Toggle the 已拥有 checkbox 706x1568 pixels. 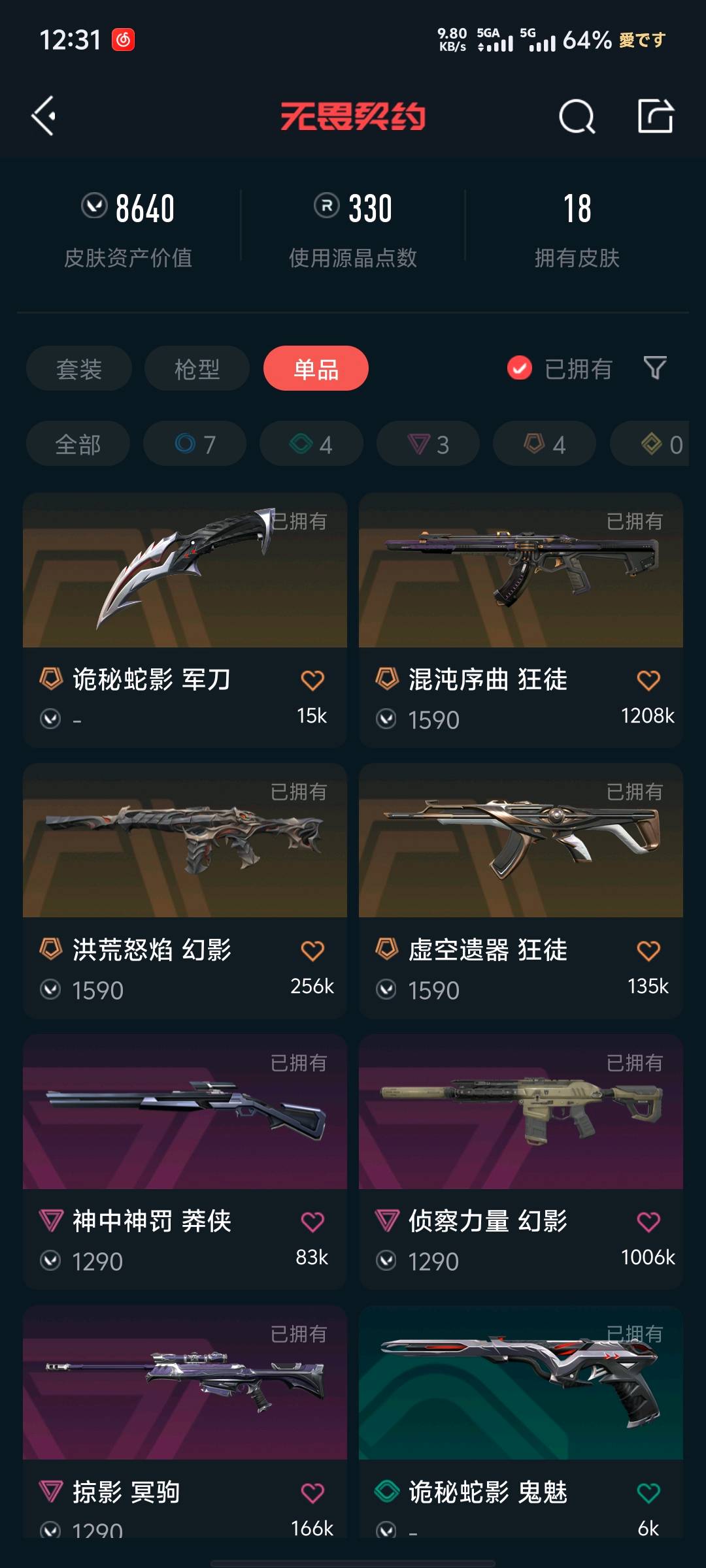(520, 368)
